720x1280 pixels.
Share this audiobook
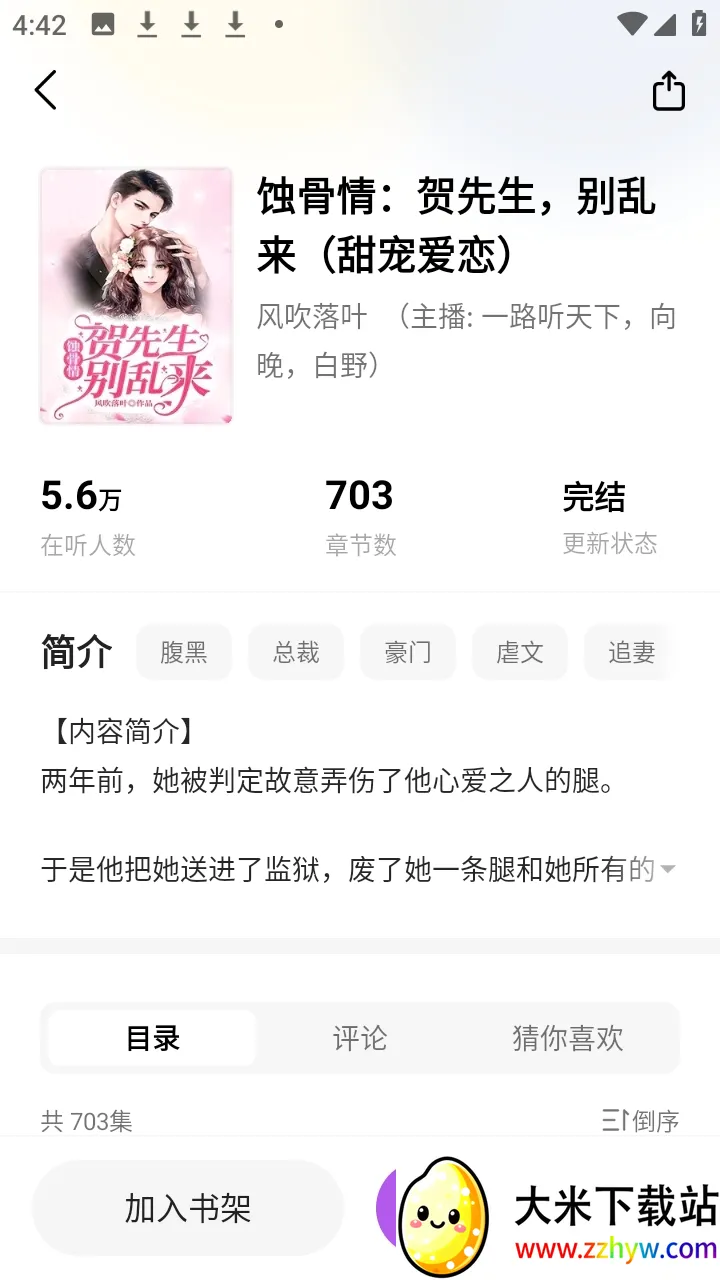coord(668,91)
